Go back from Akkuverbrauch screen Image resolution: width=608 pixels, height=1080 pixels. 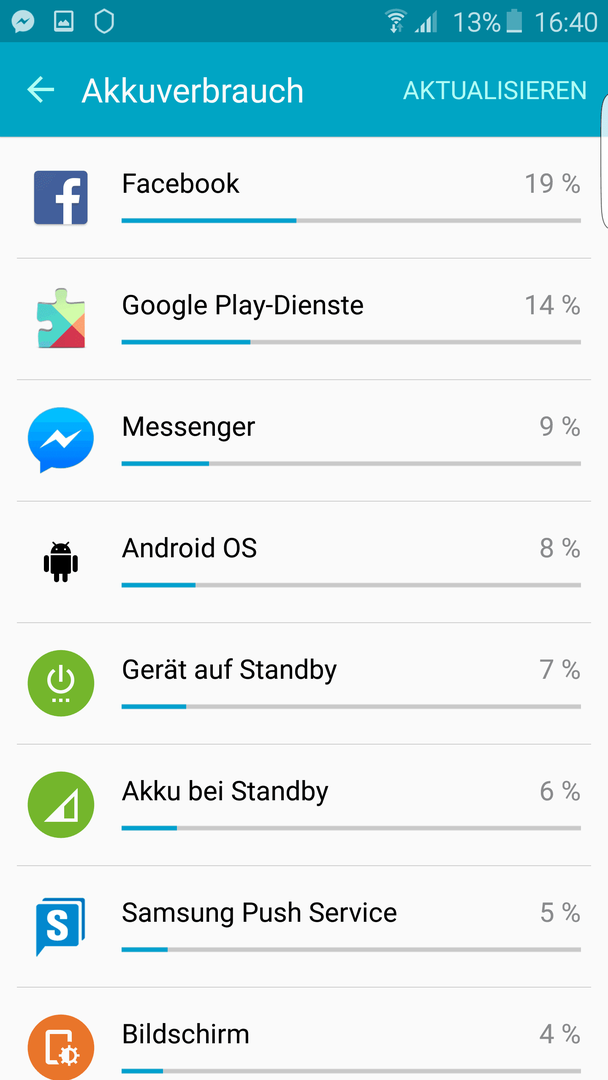pyautogui.click(x=41, y=90)
